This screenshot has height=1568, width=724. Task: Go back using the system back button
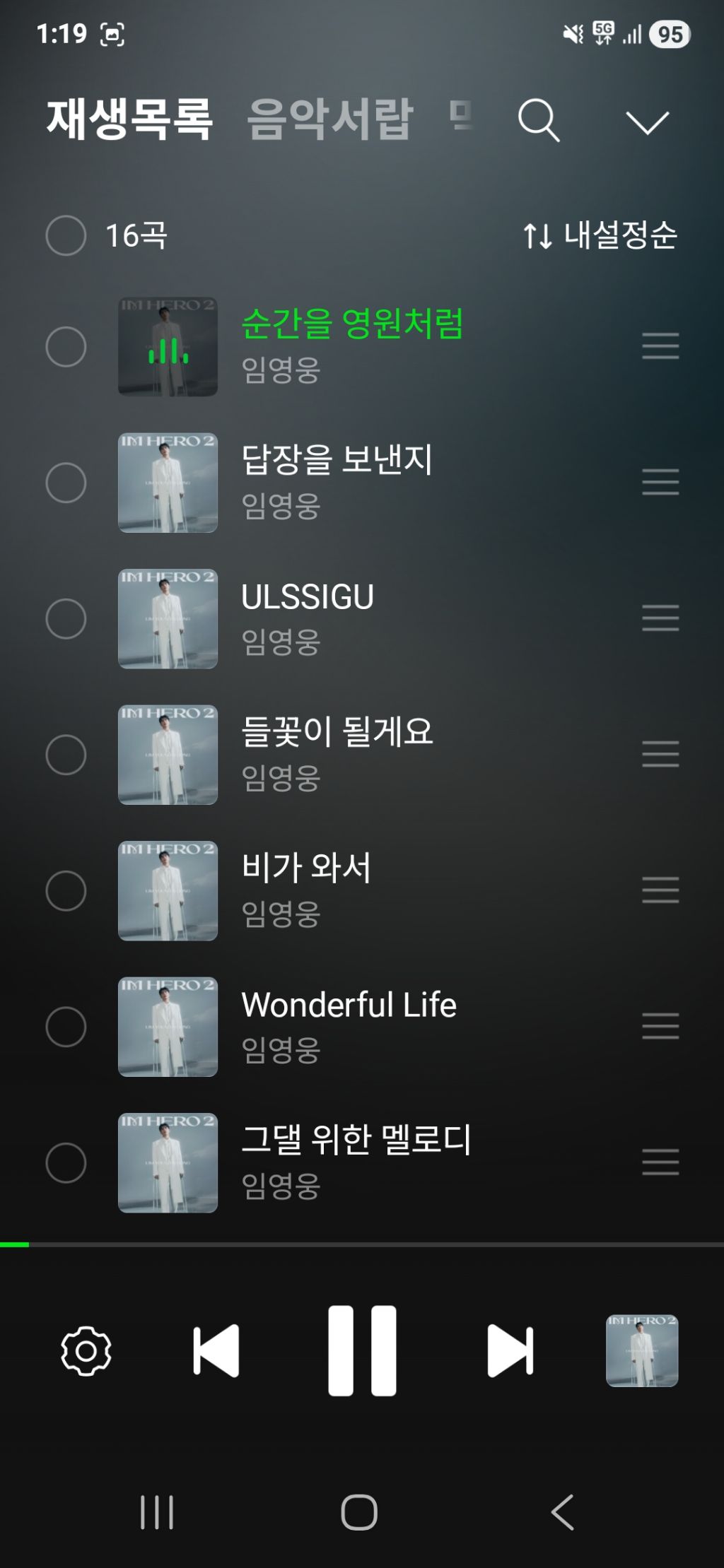pos(563,1512)
